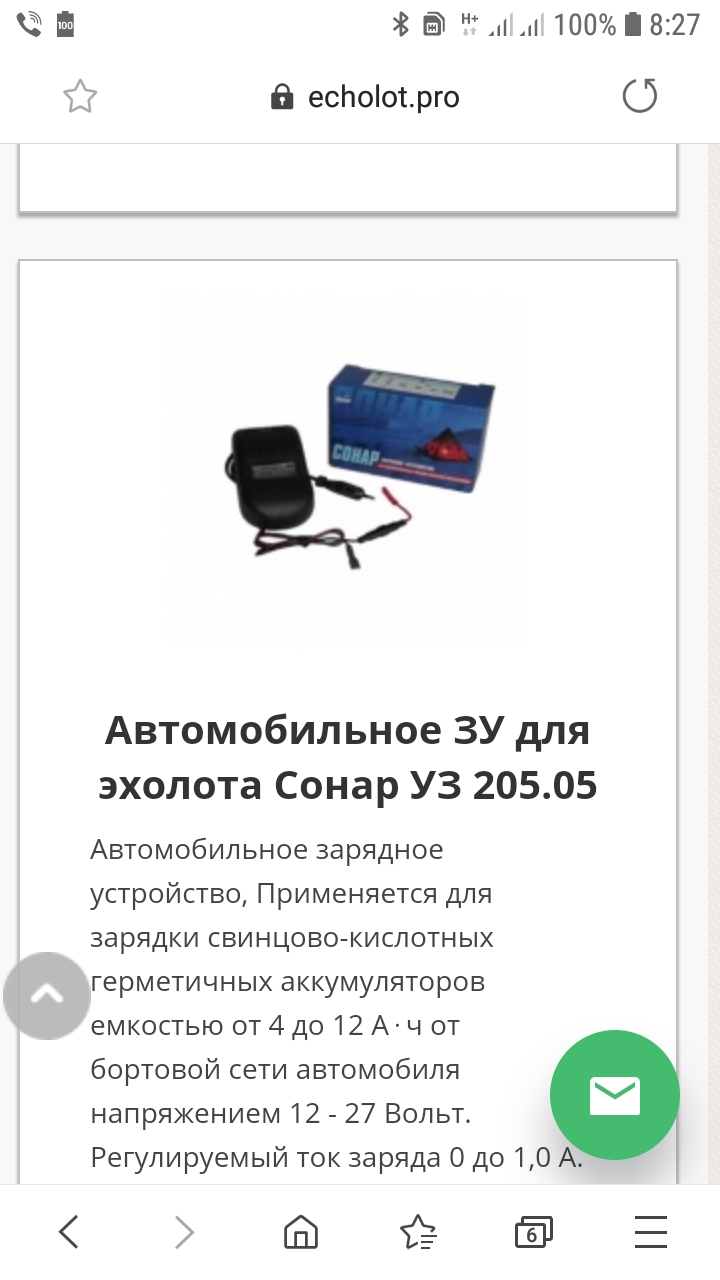Jump back to the top of page
Image resolution: width=720 pixels, height=1280 pixels.
point(47,995)
